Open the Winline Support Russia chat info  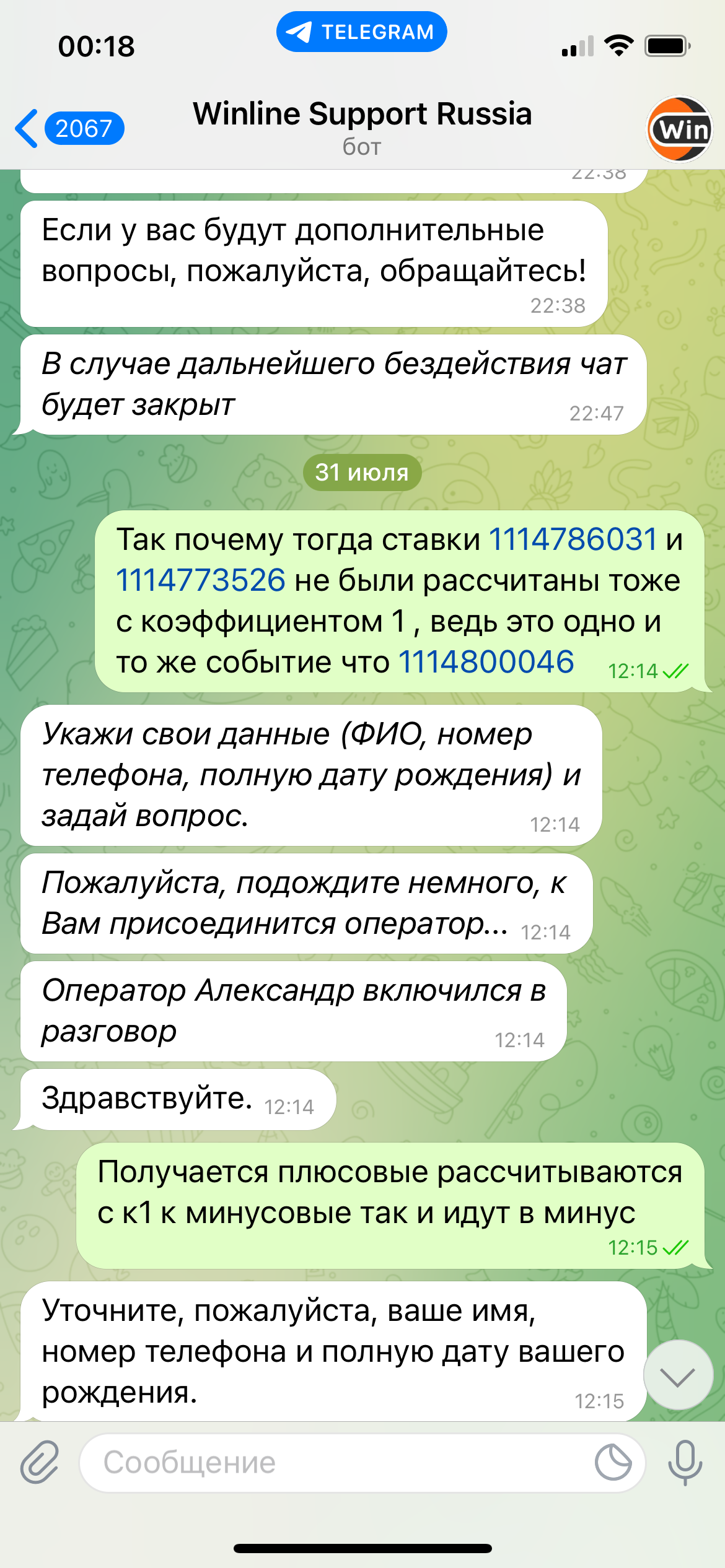point(362,127)
